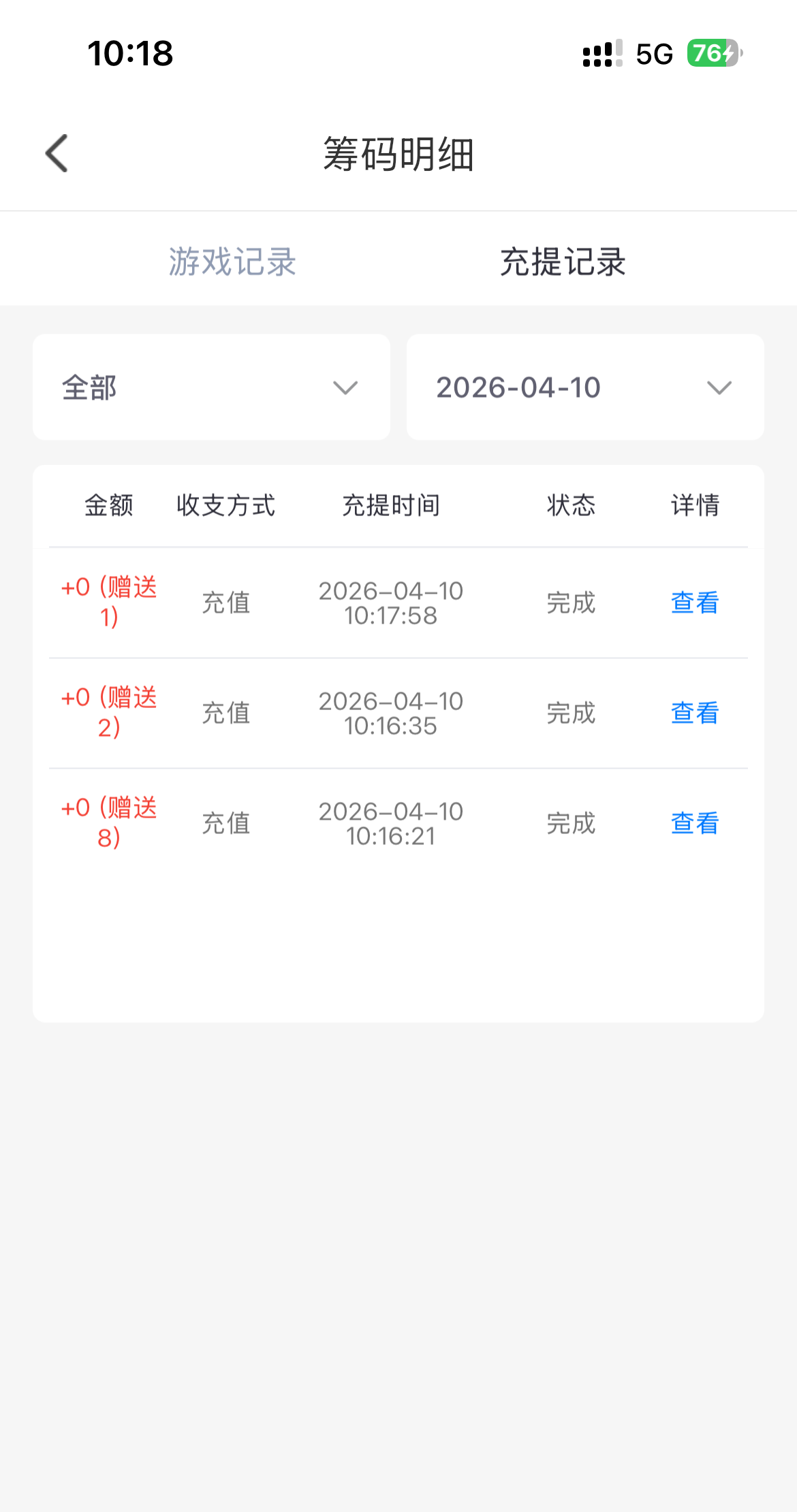
Task: Expand the 全部 type filter dropdown
Action: [x=211, y=387]
